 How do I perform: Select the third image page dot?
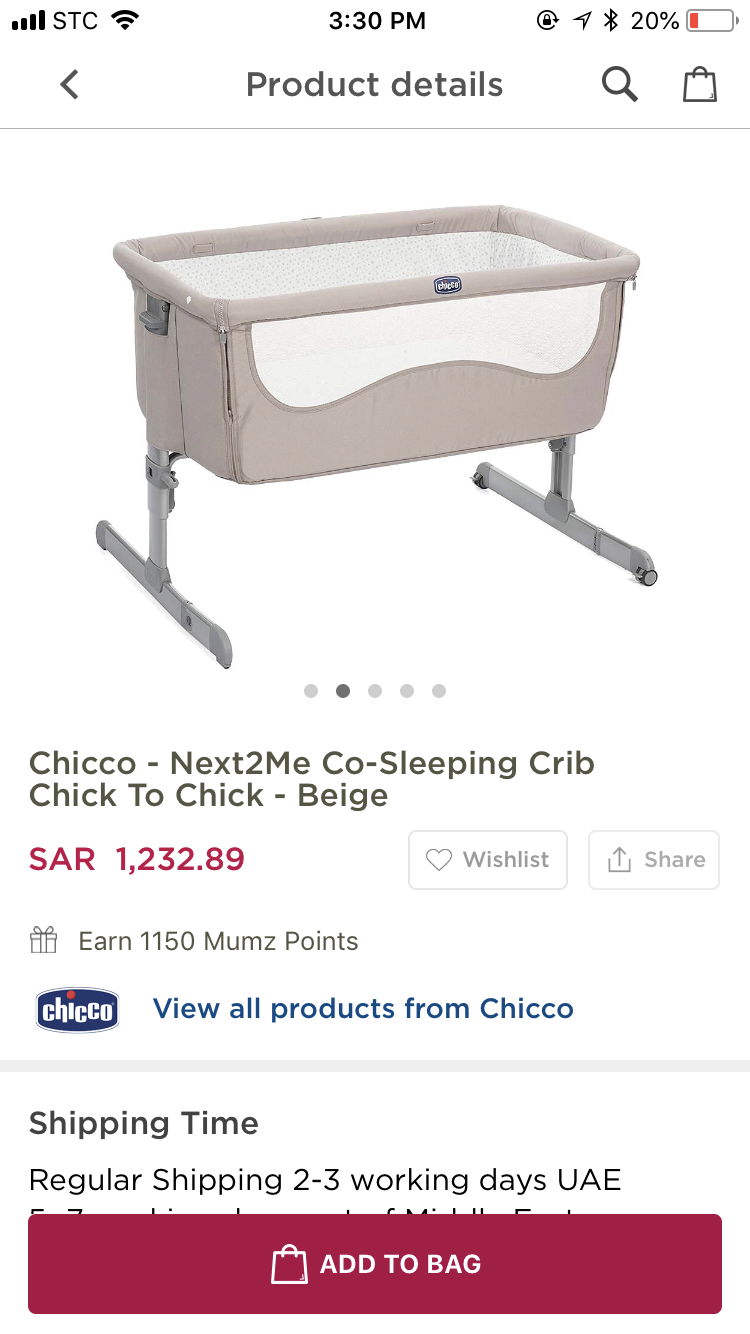pyautogui.click(x=375, y=691)
